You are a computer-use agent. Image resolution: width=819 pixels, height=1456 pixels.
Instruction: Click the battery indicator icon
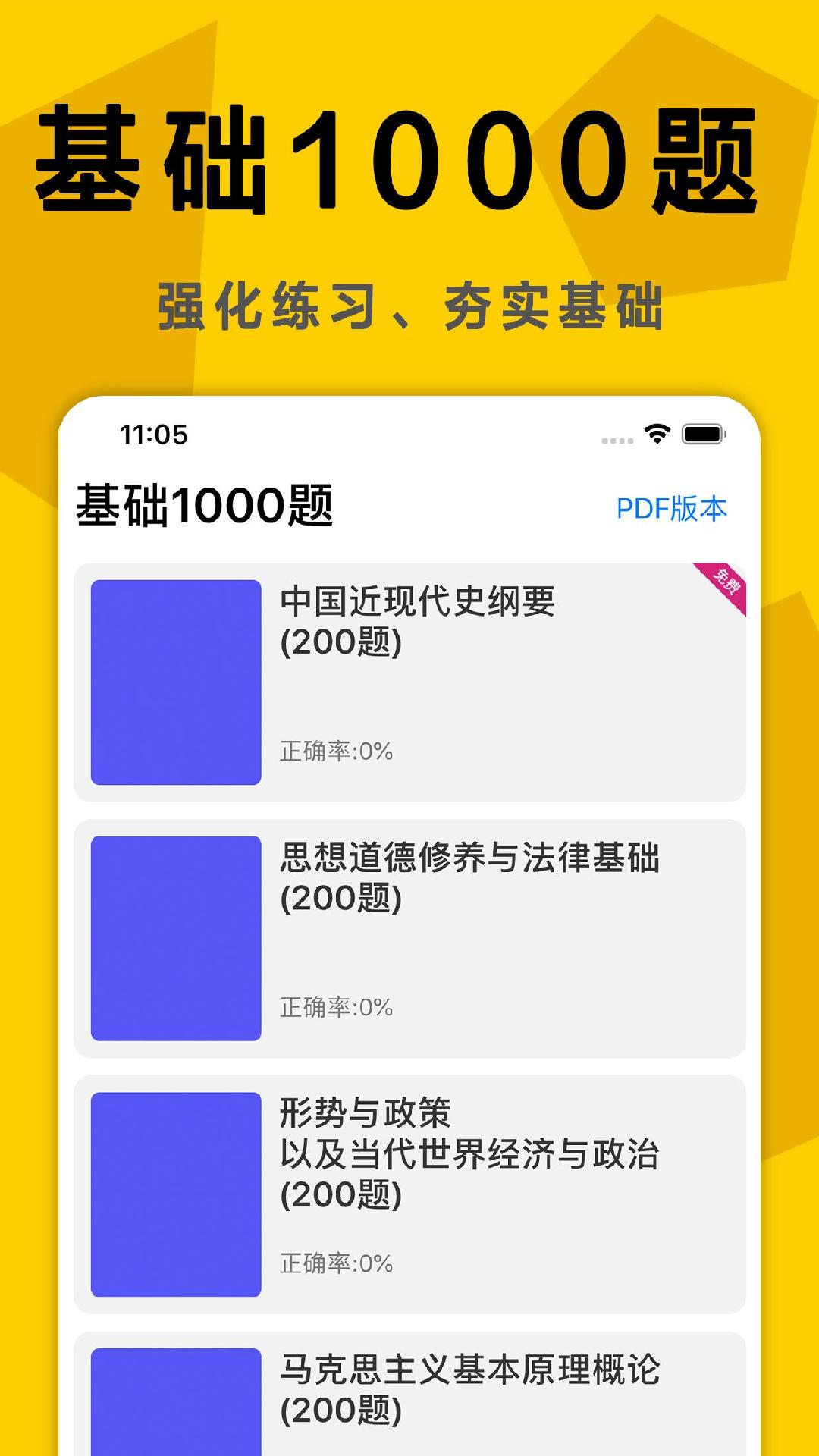pos(703,434)
